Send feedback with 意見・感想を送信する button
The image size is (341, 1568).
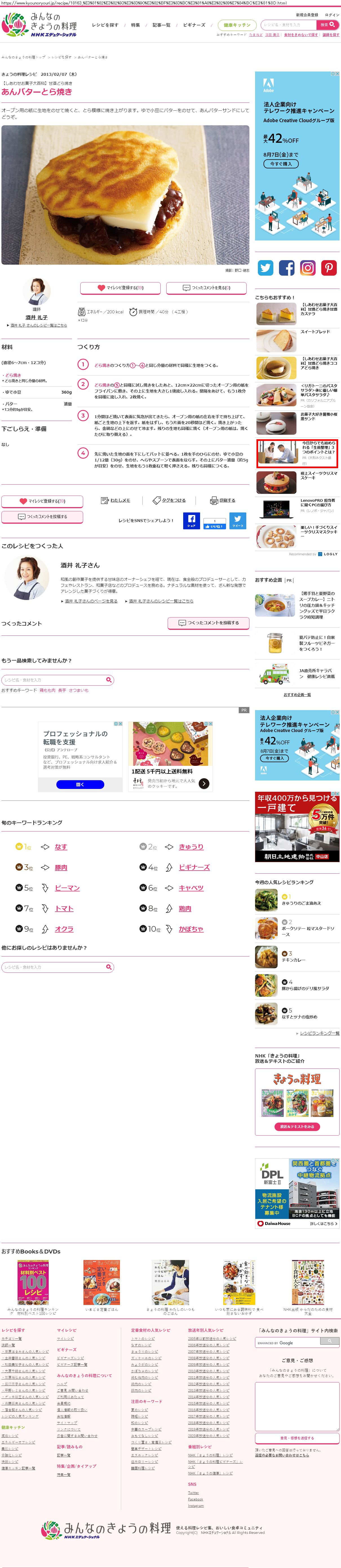tap(296, 1438)
